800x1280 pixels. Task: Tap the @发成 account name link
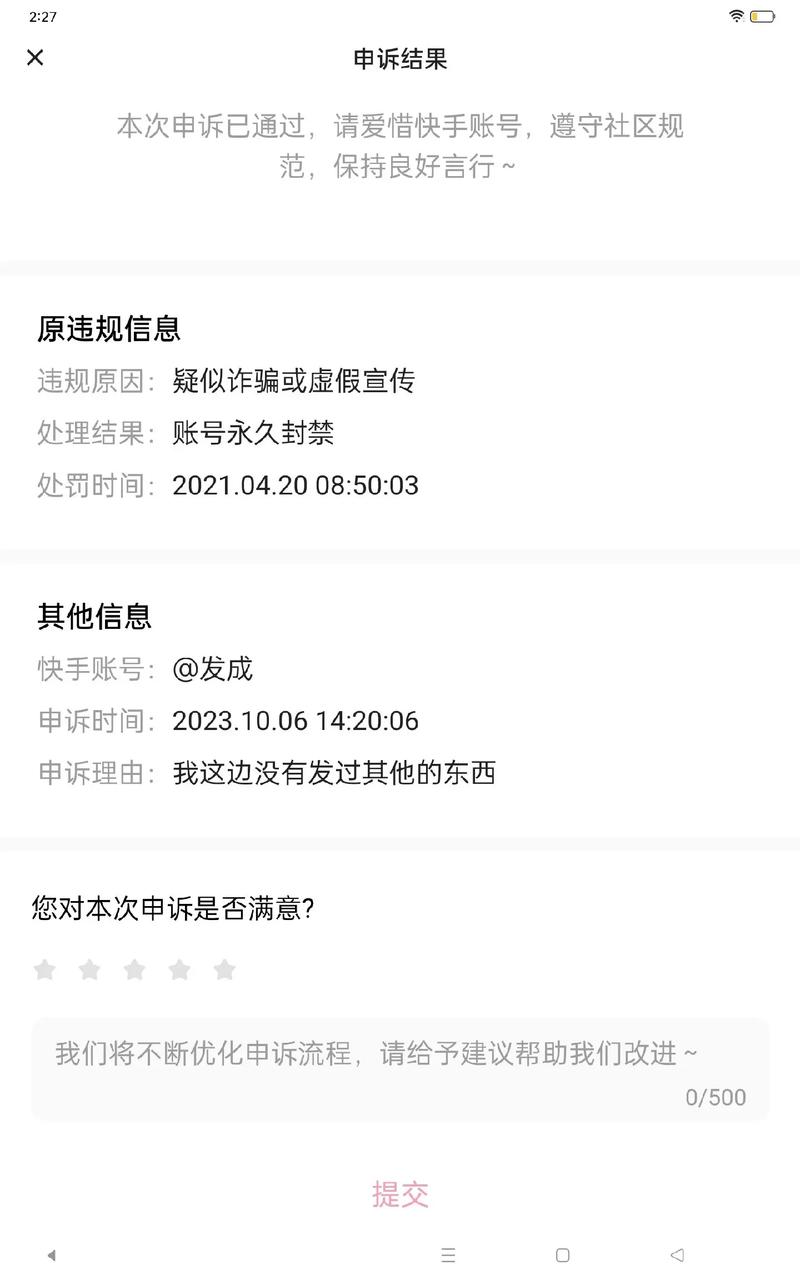pos(213,669)
